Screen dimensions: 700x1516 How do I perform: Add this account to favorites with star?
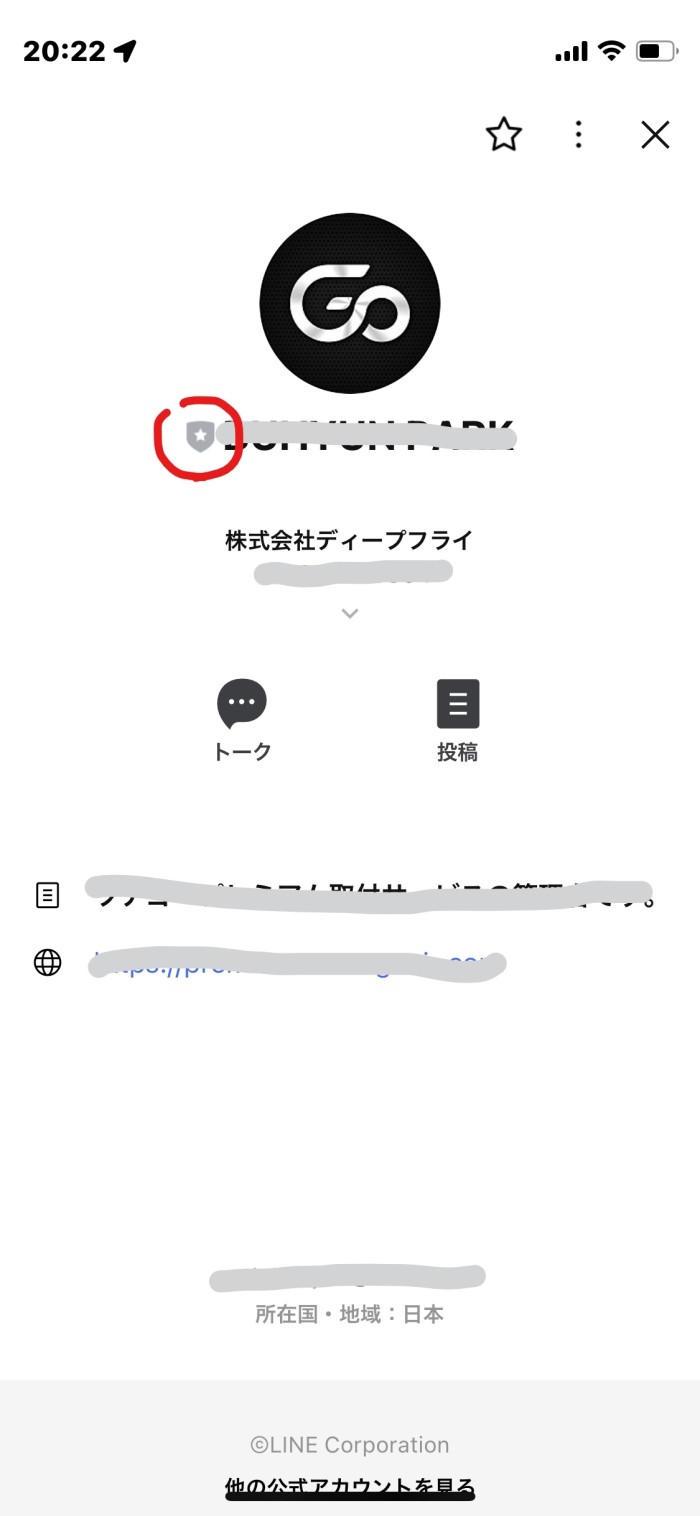504,134
